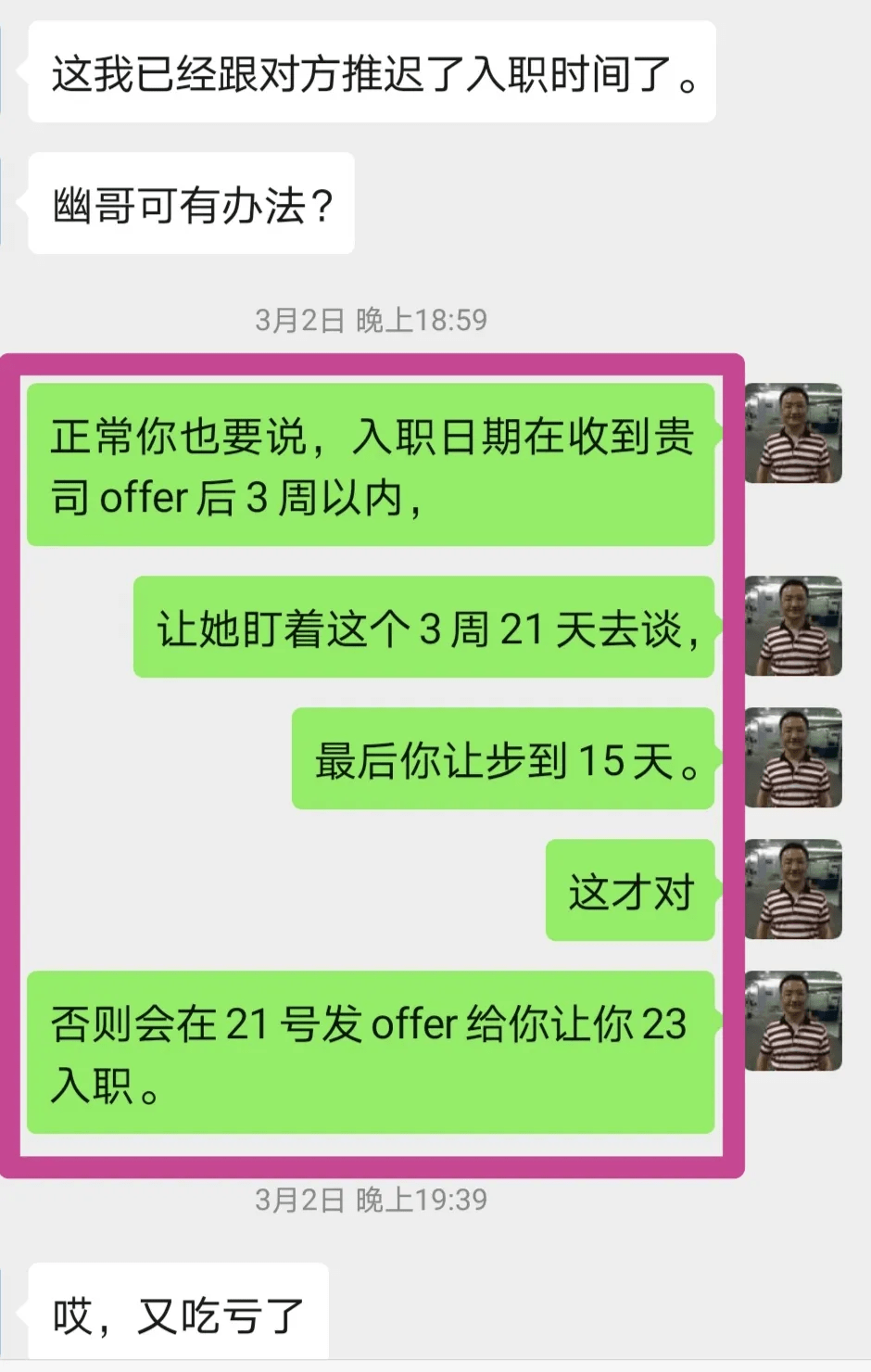The image size is (871, 1372).
Task: Tap the avatar beside 这才对 message
Action: [793, 889]
